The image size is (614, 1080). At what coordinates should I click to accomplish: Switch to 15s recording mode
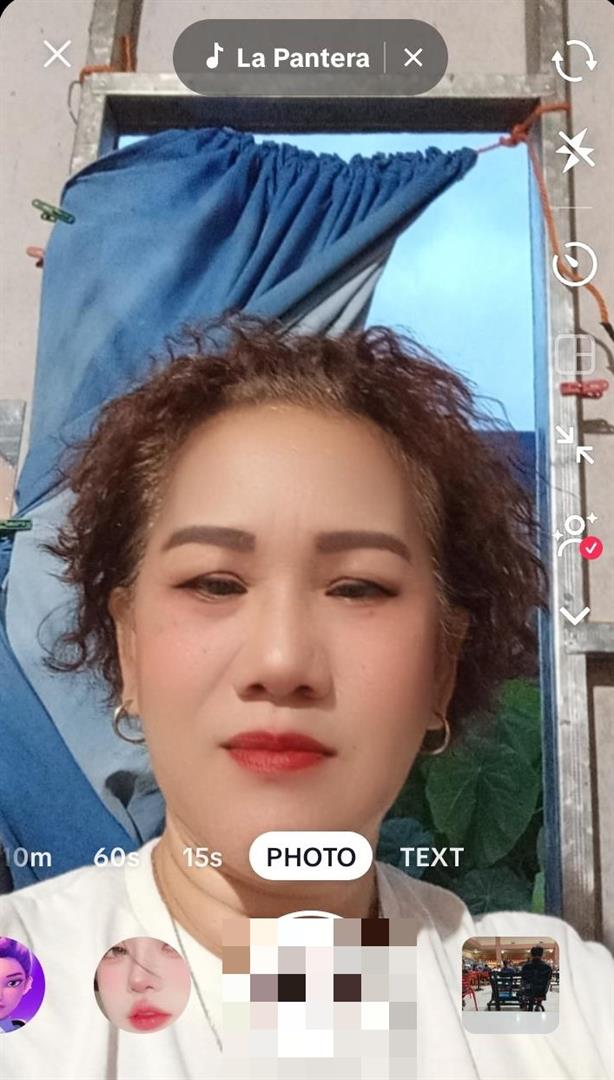click(202, 857)
